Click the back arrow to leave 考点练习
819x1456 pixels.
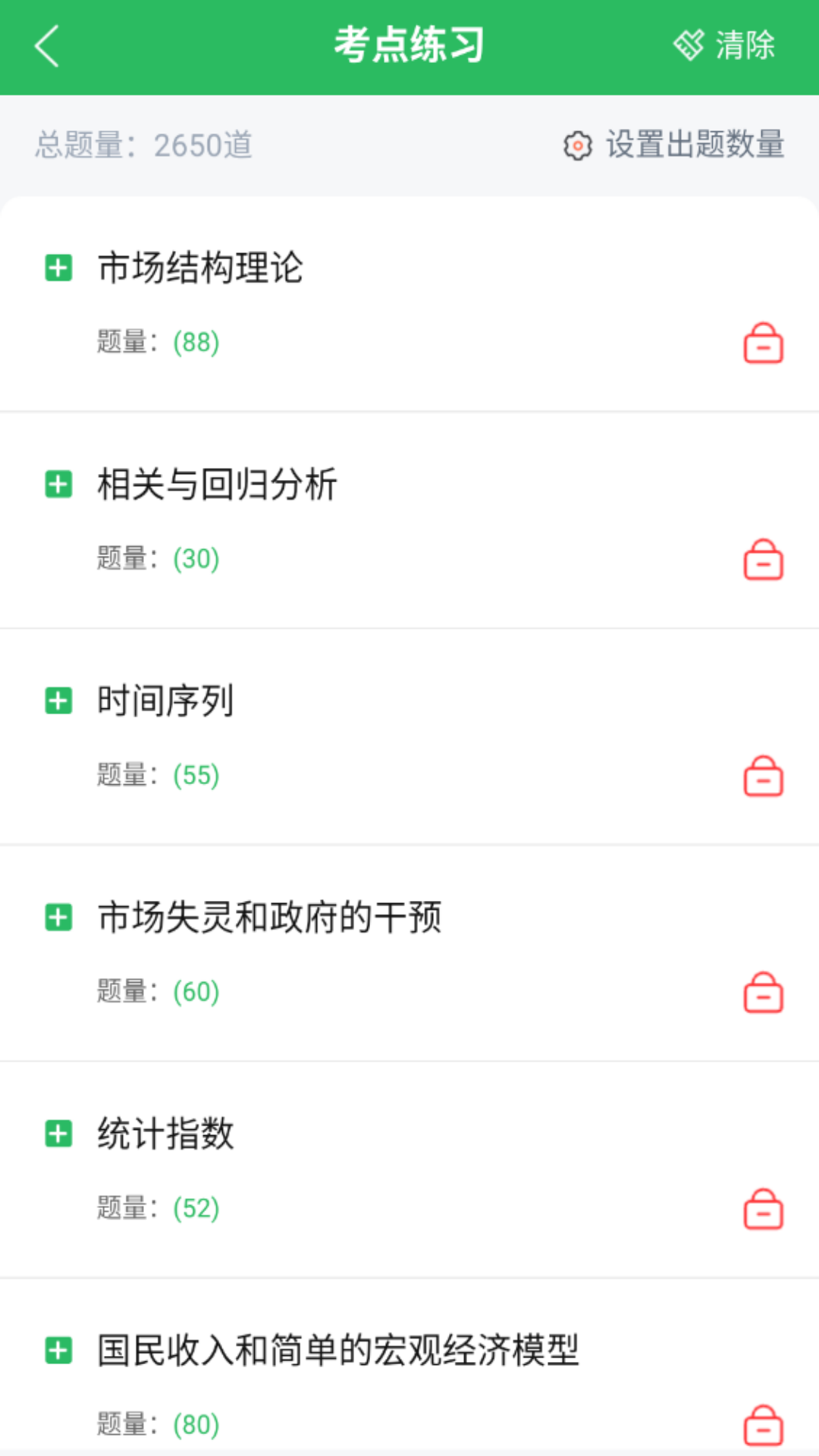click(x=47, y=45)
